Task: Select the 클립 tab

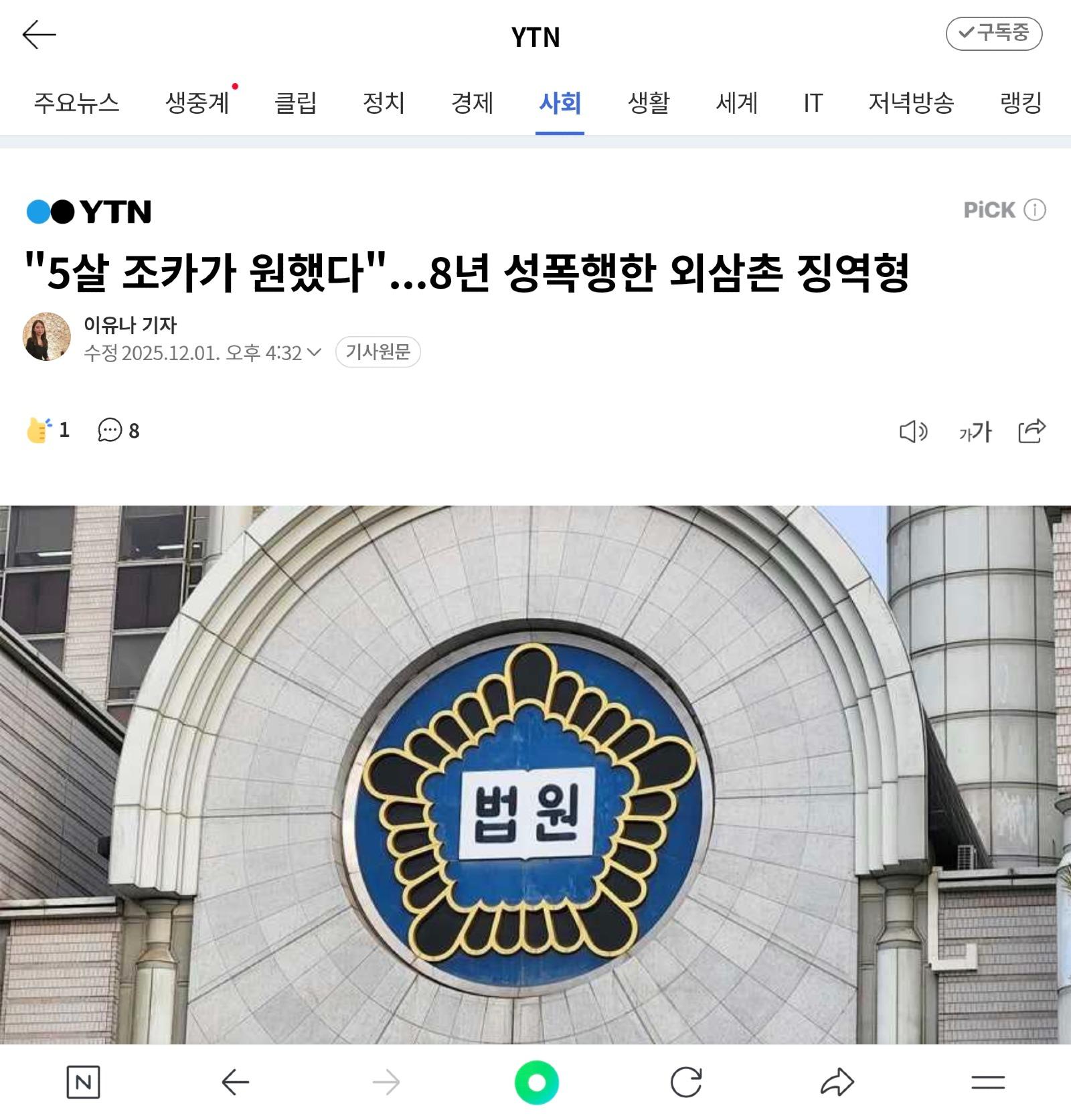Action: click(295, 103)
